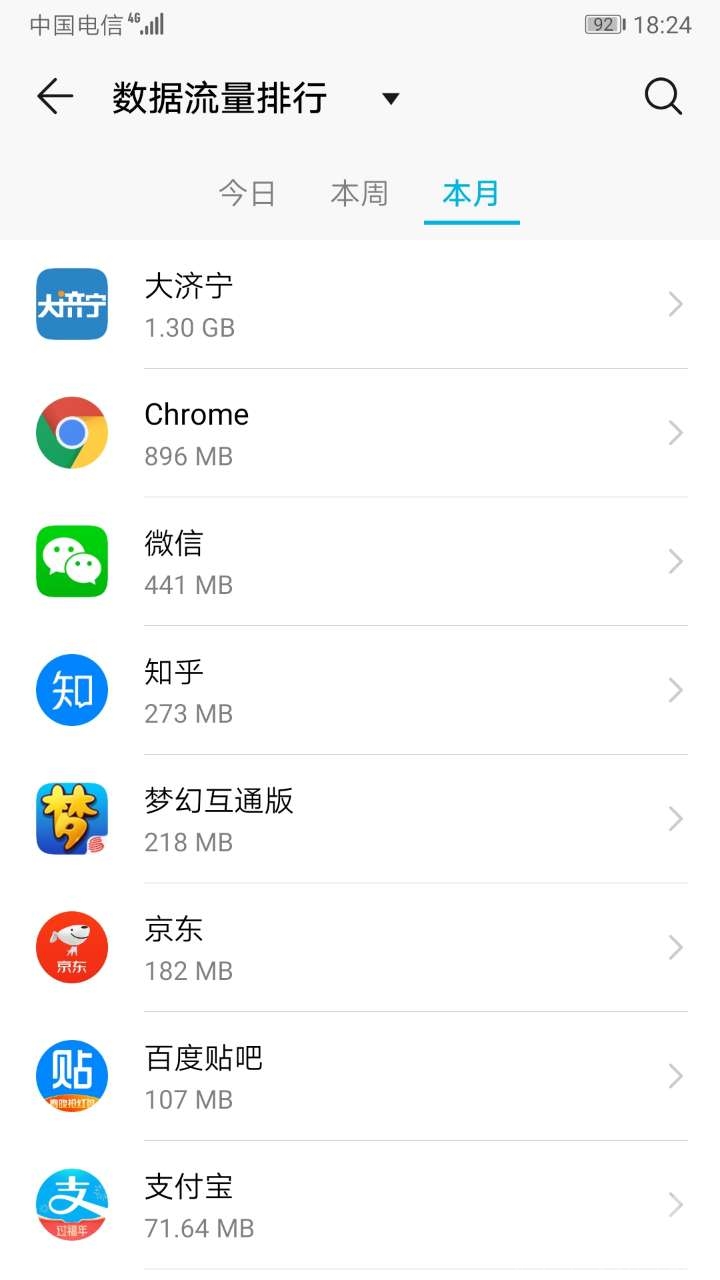Viewport: 720px width, 1280px height.
Task: Open 微信 data usage details
Action: [360, 562]
